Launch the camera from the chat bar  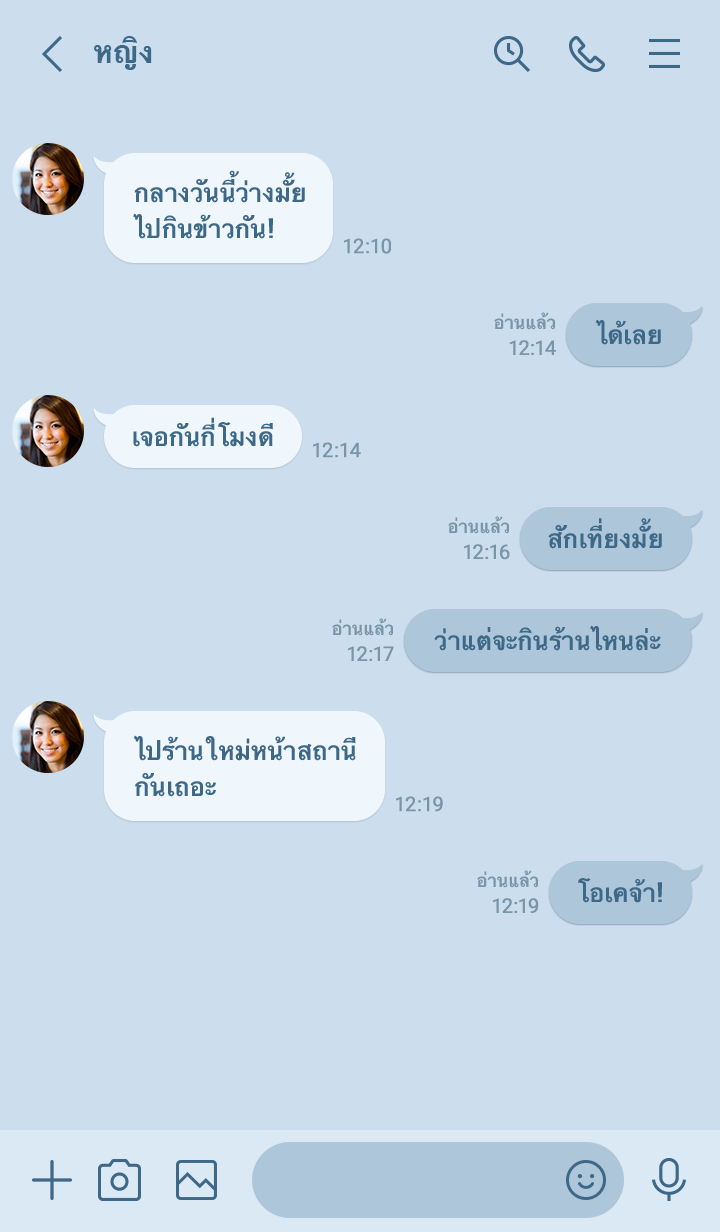click(119, 1181)
